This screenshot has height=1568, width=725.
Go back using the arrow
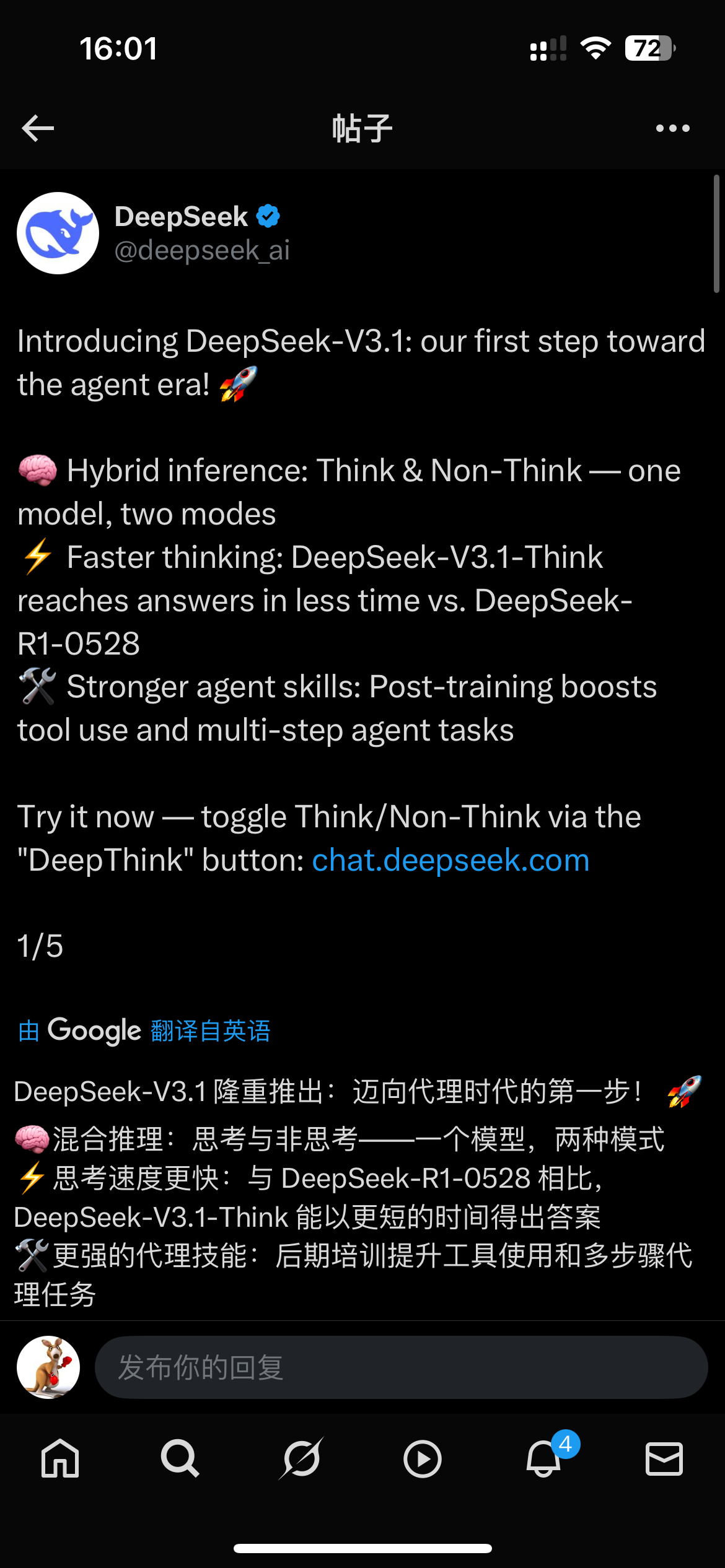[x=38, y=128]
